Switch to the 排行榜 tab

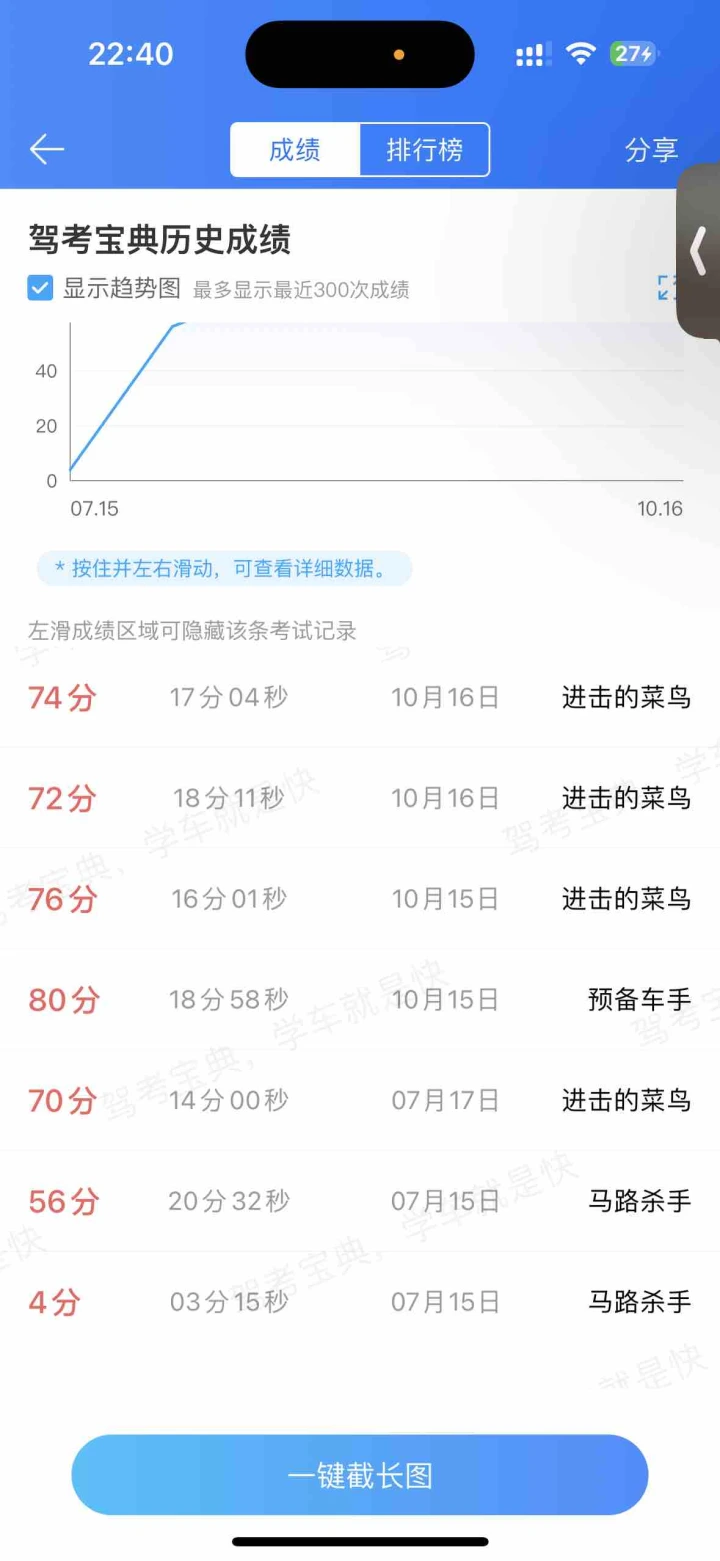click(424, 150)
